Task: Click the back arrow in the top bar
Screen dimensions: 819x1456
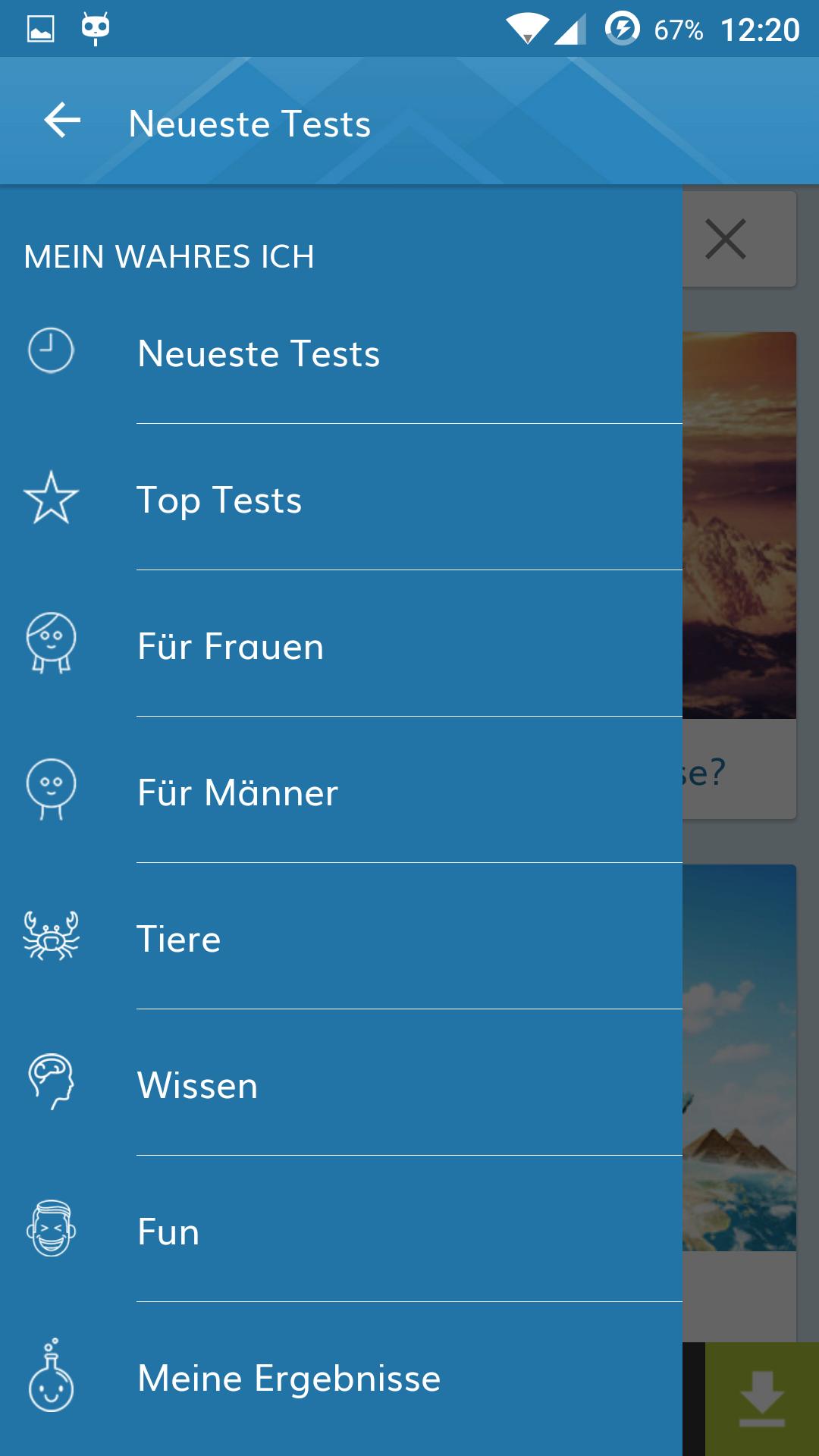Action: coord(62,119)
